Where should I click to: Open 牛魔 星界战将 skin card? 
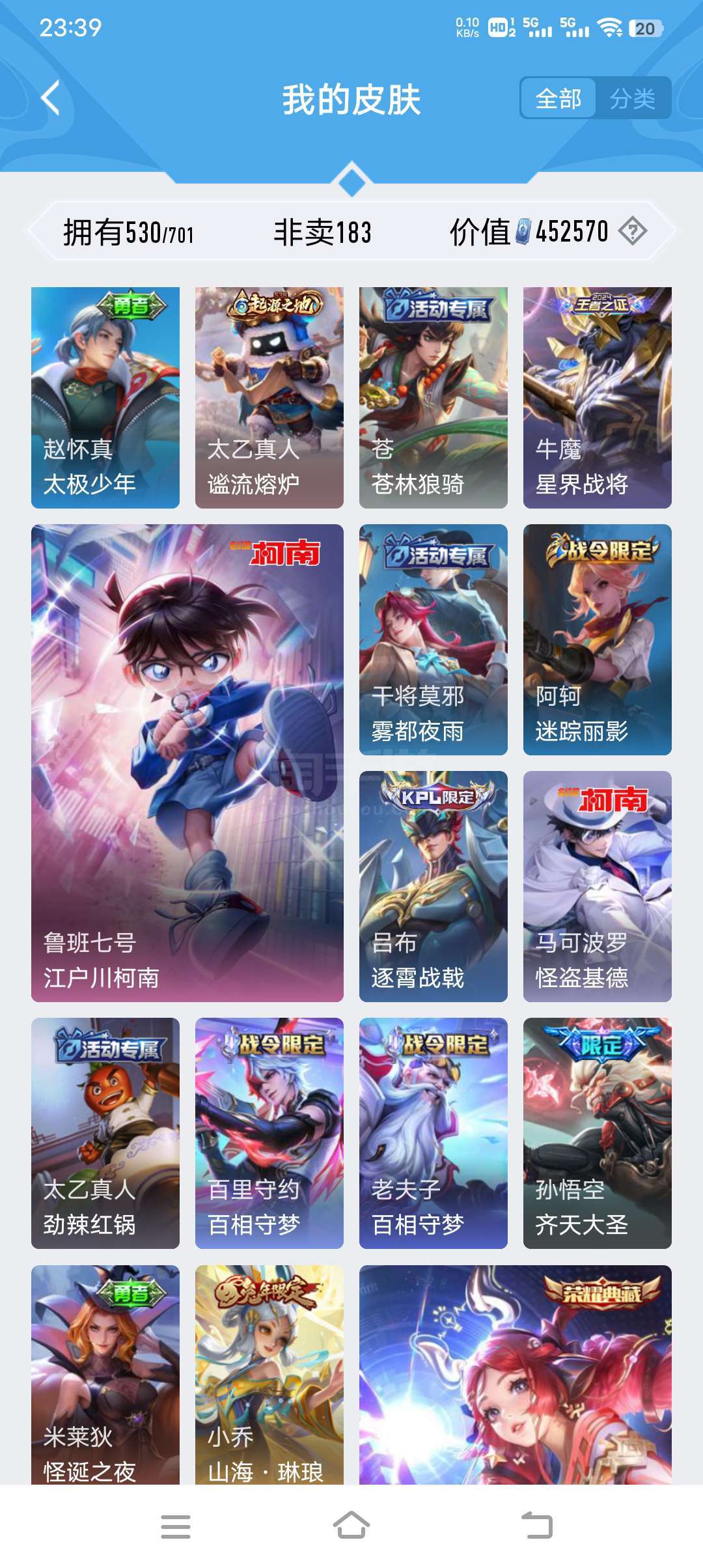tap(598, 397)
